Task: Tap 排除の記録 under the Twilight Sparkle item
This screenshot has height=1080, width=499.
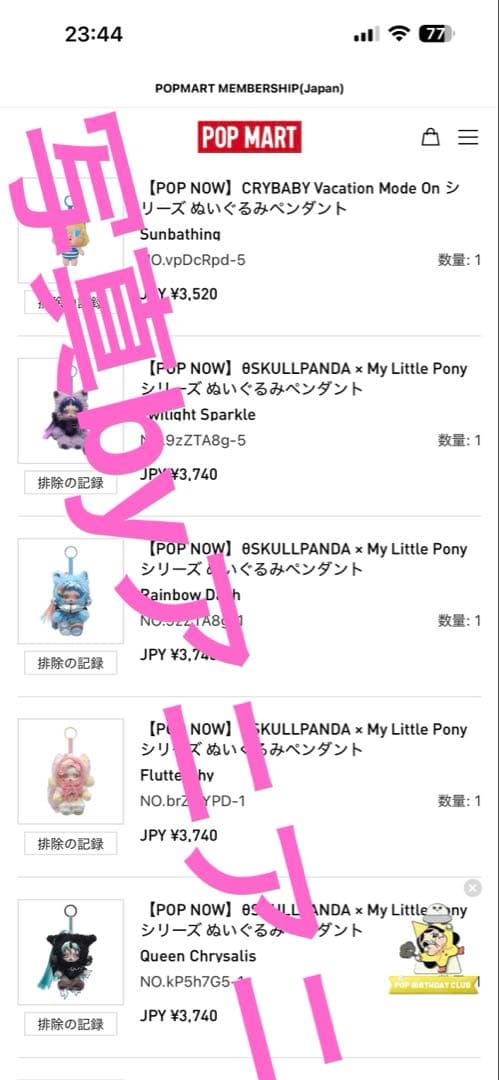Action: tap(70, 482)
